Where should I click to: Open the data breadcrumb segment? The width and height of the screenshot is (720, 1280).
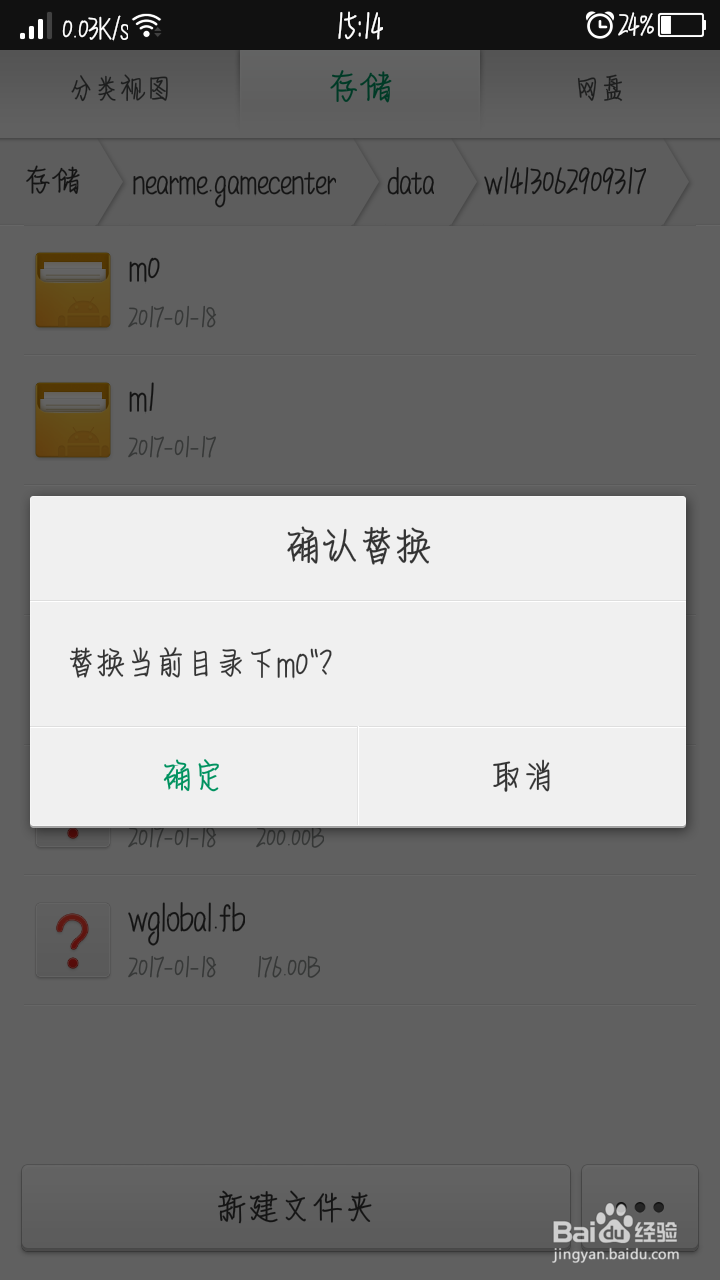click(x=410, y=182)
